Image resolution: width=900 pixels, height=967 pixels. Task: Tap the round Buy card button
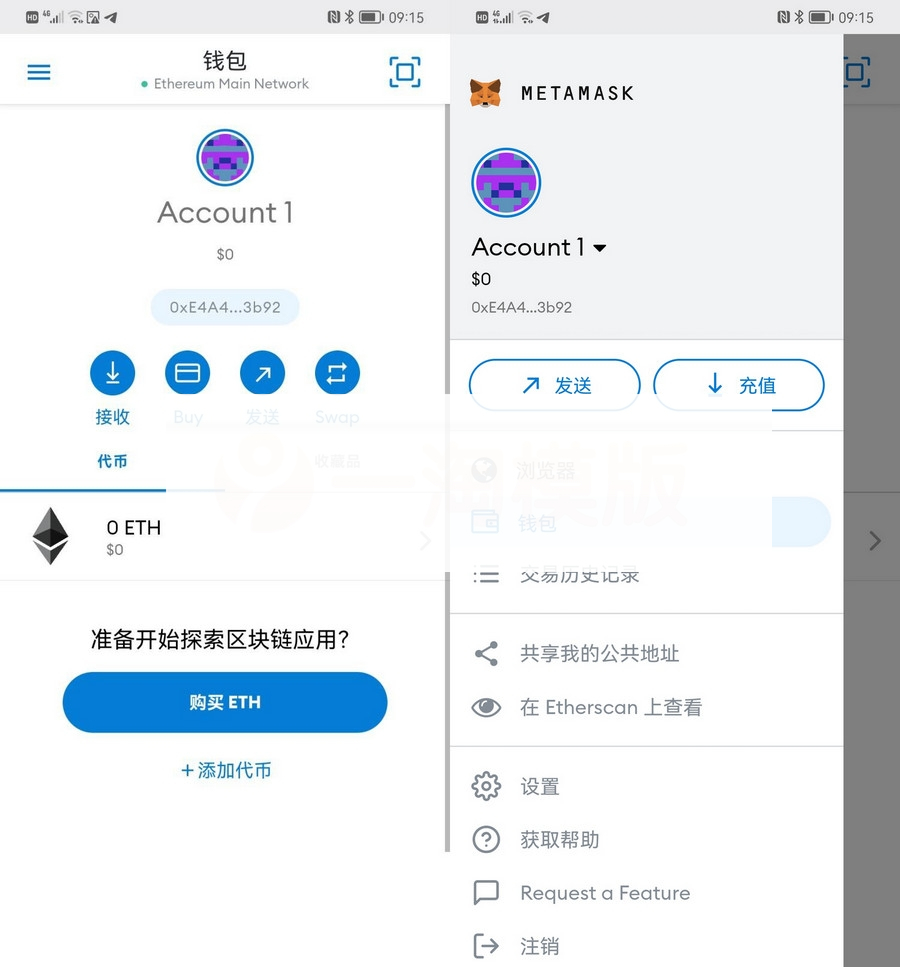coord(187,374)
